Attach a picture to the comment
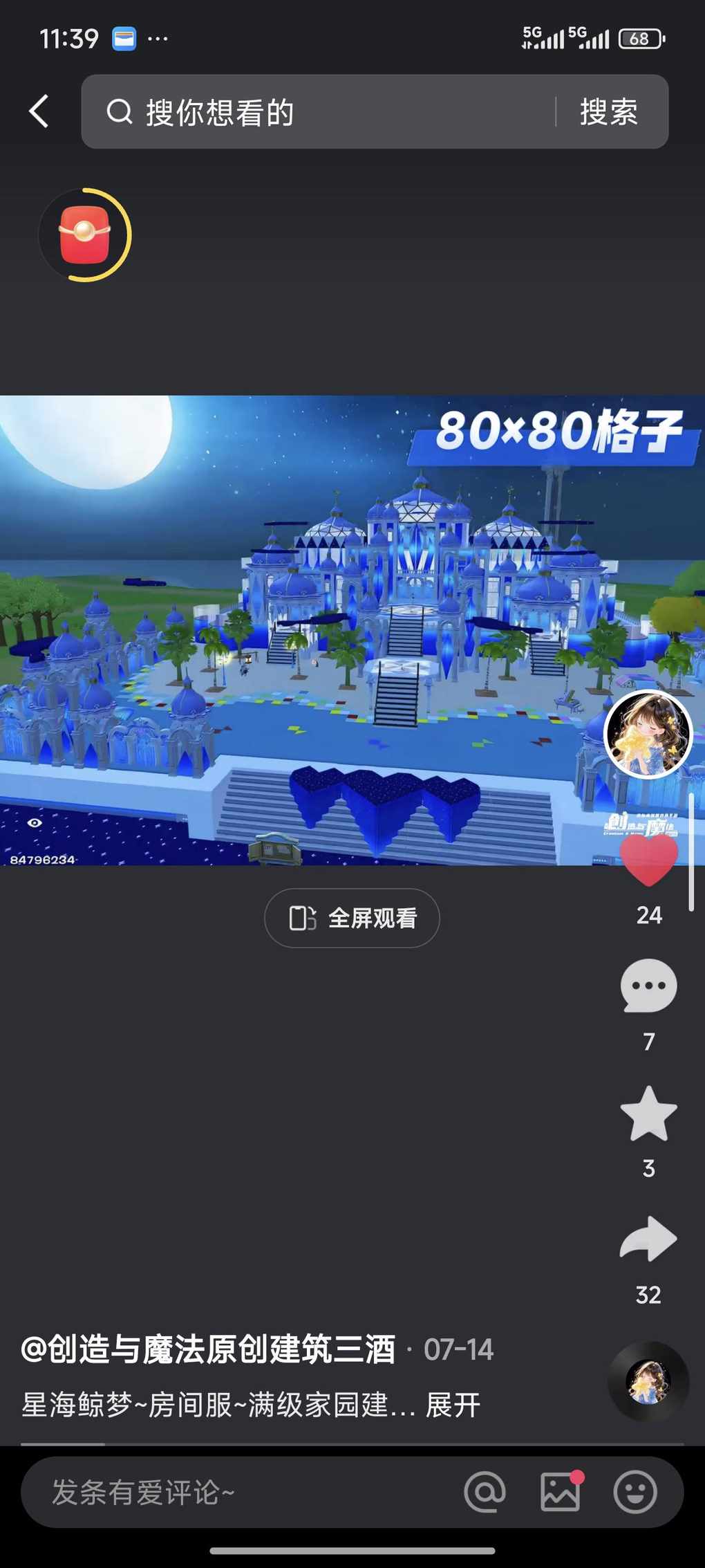 point(561,1492)
